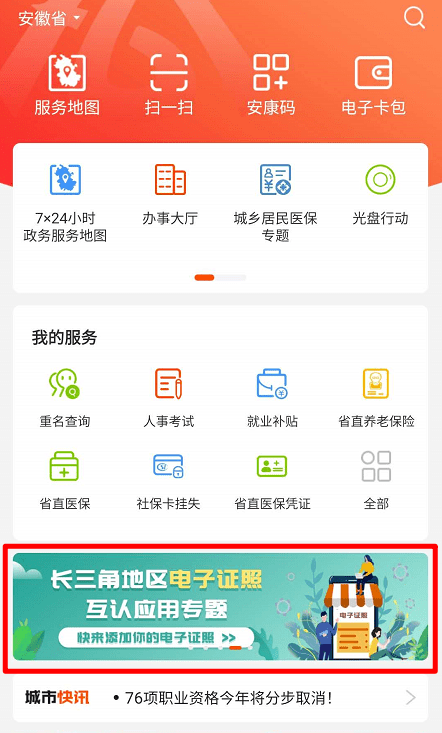This screenshot has height=733, width=442.
Task: Select 就业补贴
Action: tap(272, 398)
